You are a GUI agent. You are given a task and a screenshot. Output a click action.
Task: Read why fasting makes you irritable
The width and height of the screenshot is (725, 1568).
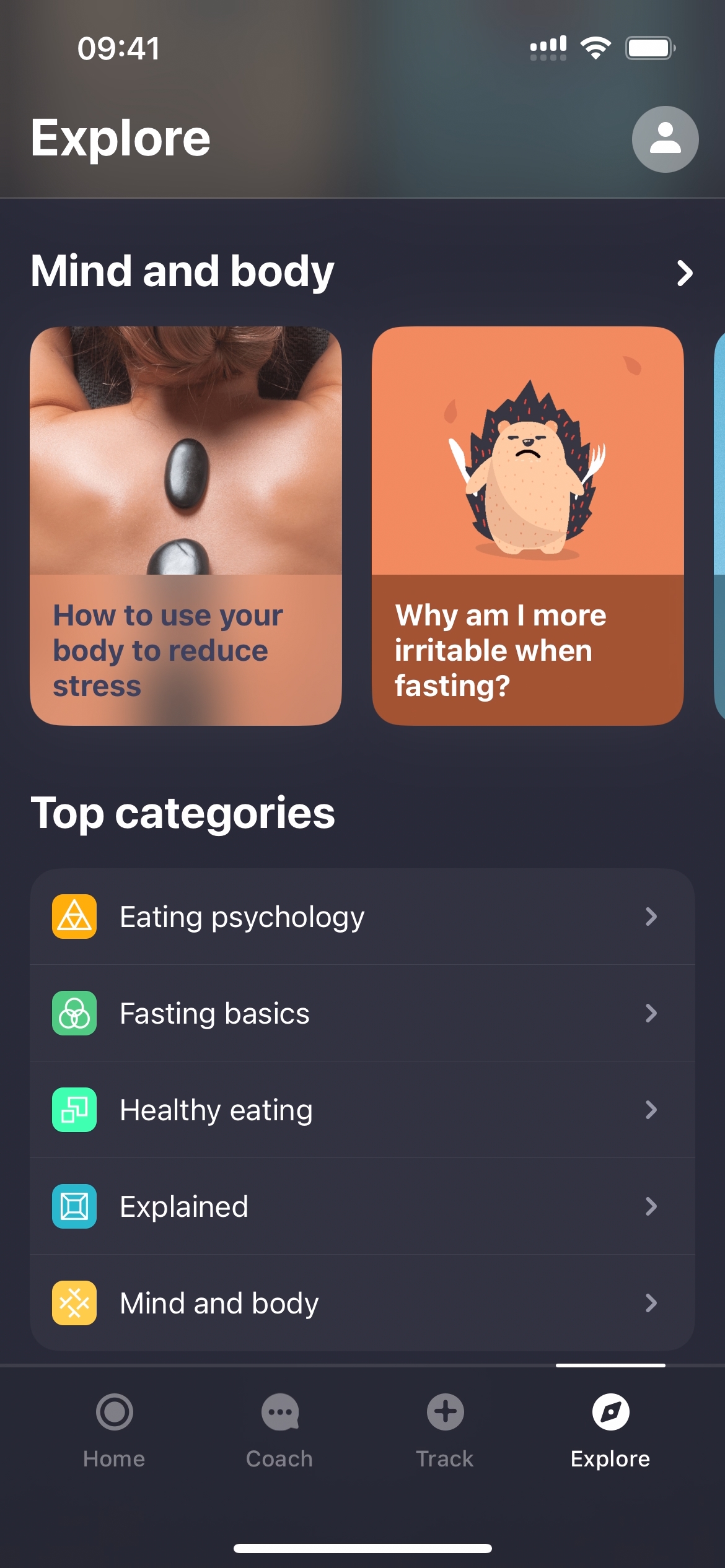[527, 526]
